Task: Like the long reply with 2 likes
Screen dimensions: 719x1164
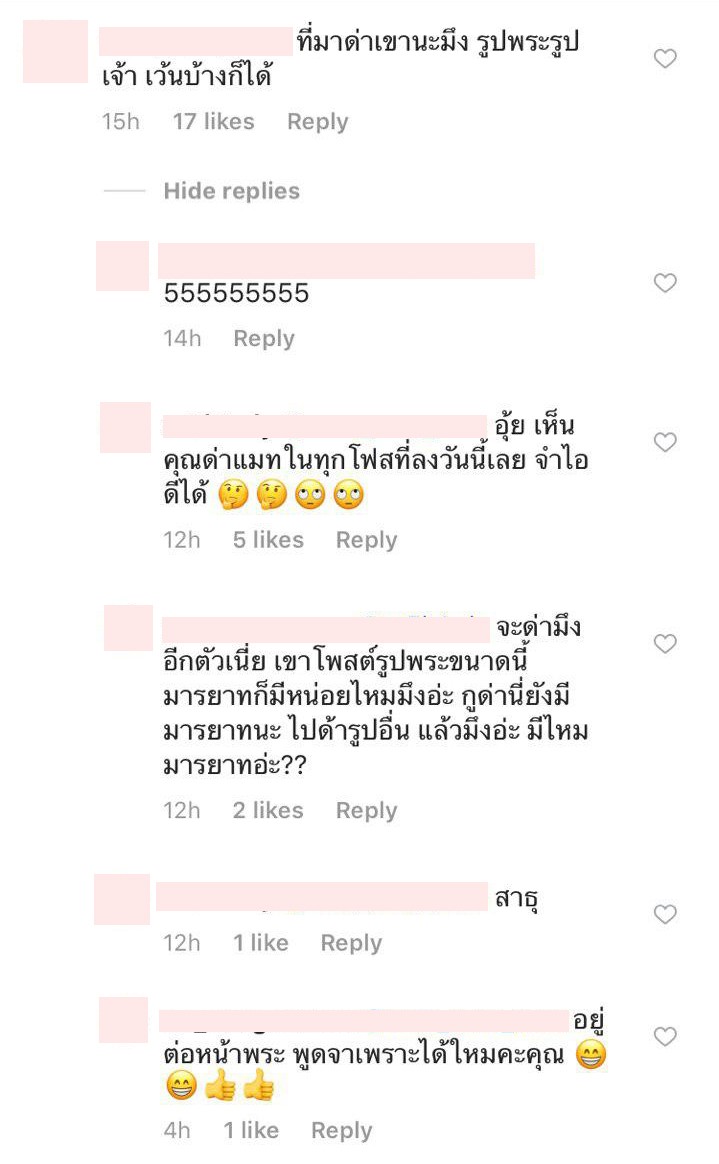Action: (665, 644)
